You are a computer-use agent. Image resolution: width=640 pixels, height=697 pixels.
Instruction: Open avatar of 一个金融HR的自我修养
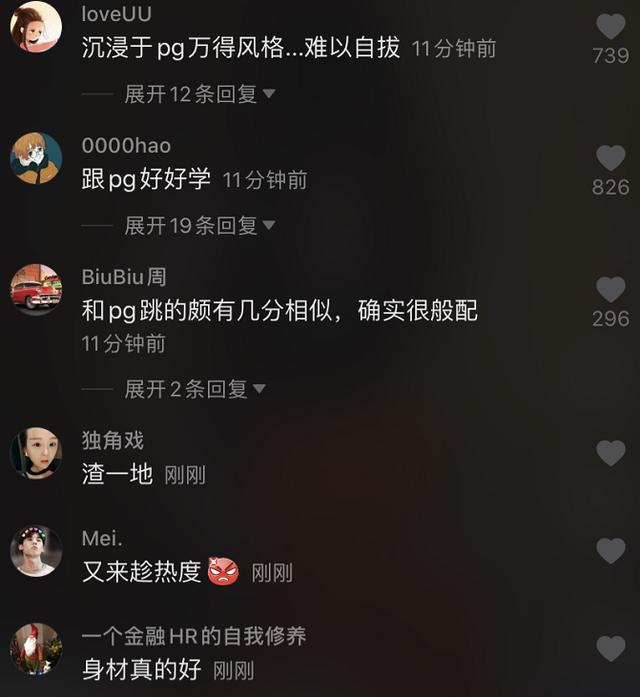click(36, 649)
